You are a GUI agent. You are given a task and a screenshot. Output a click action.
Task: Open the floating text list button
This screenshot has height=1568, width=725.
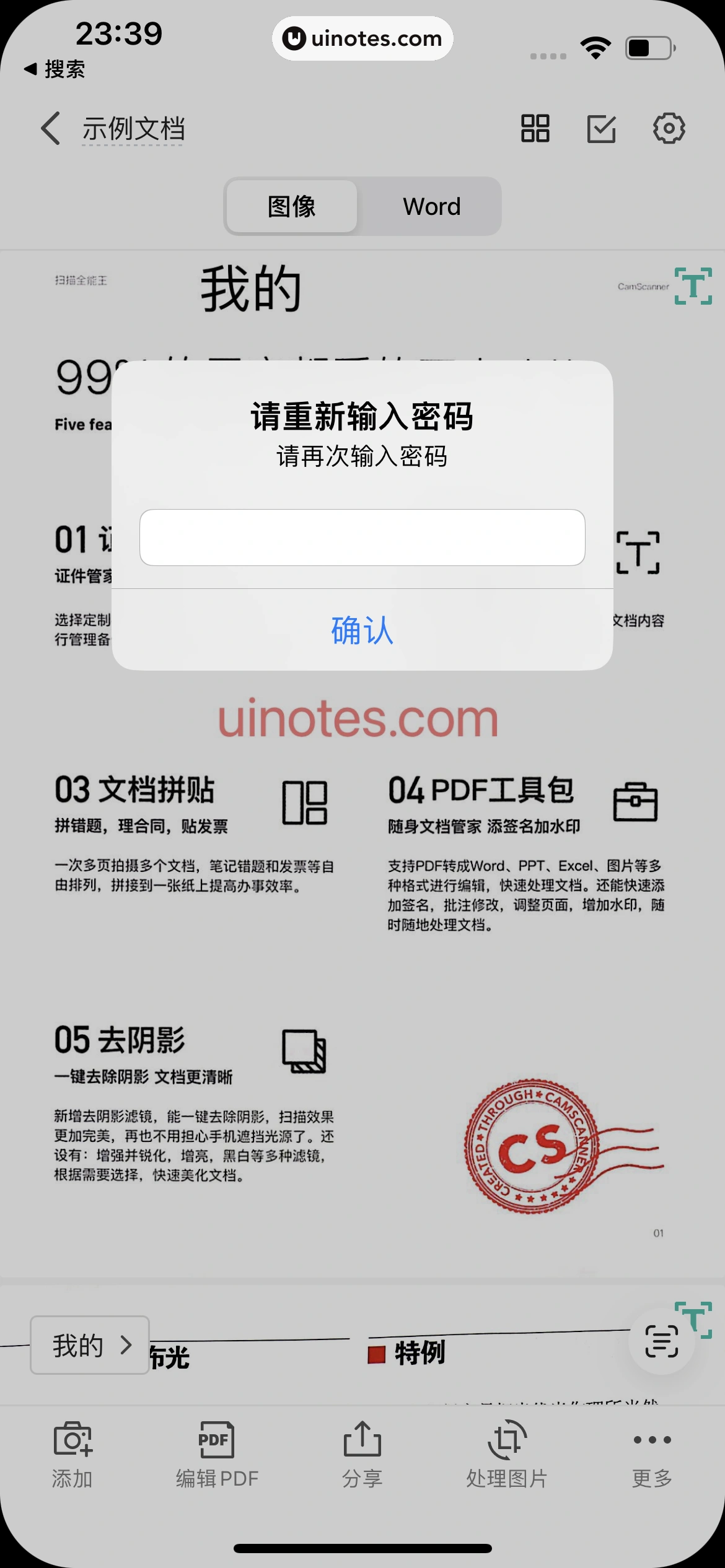[661, 1342]
